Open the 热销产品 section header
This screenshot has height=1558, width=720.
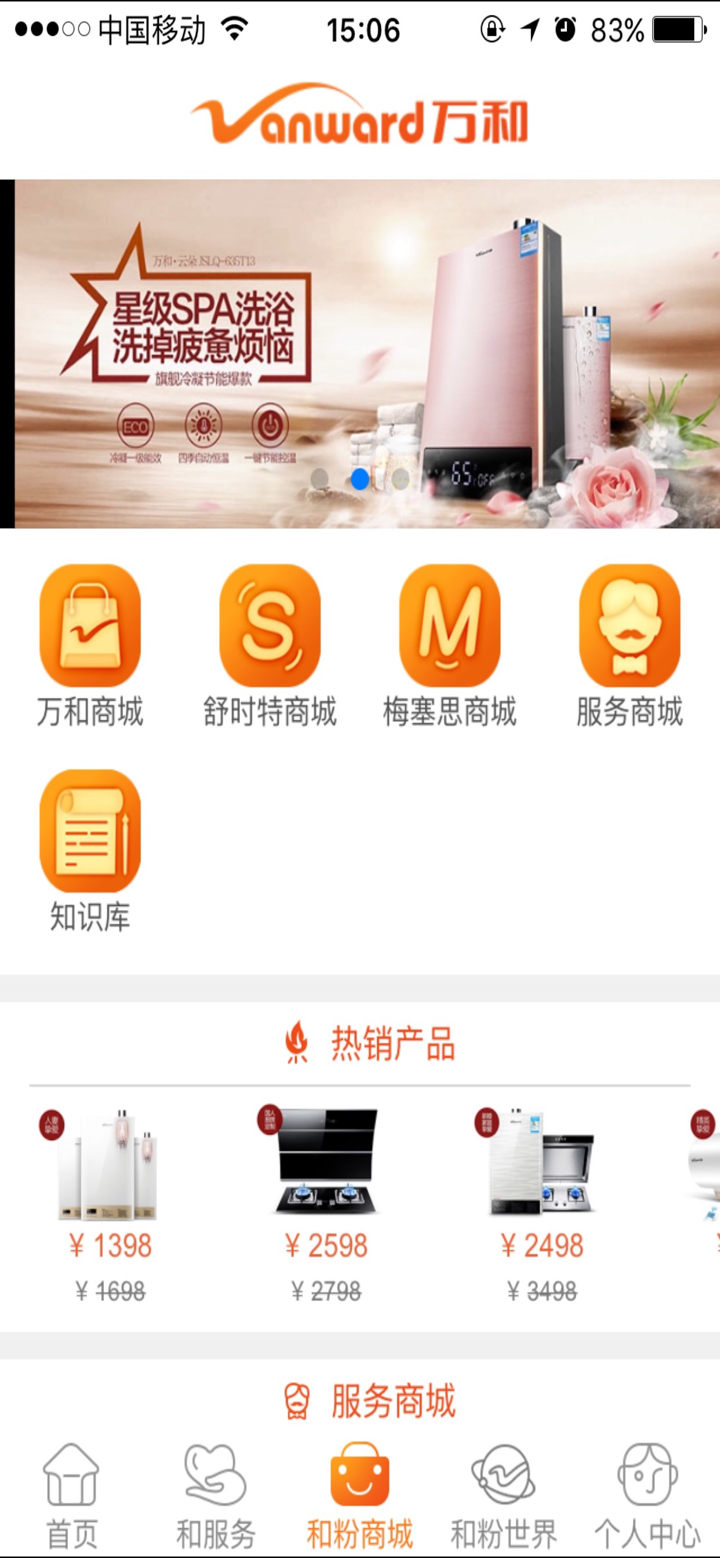[390, 1043]
